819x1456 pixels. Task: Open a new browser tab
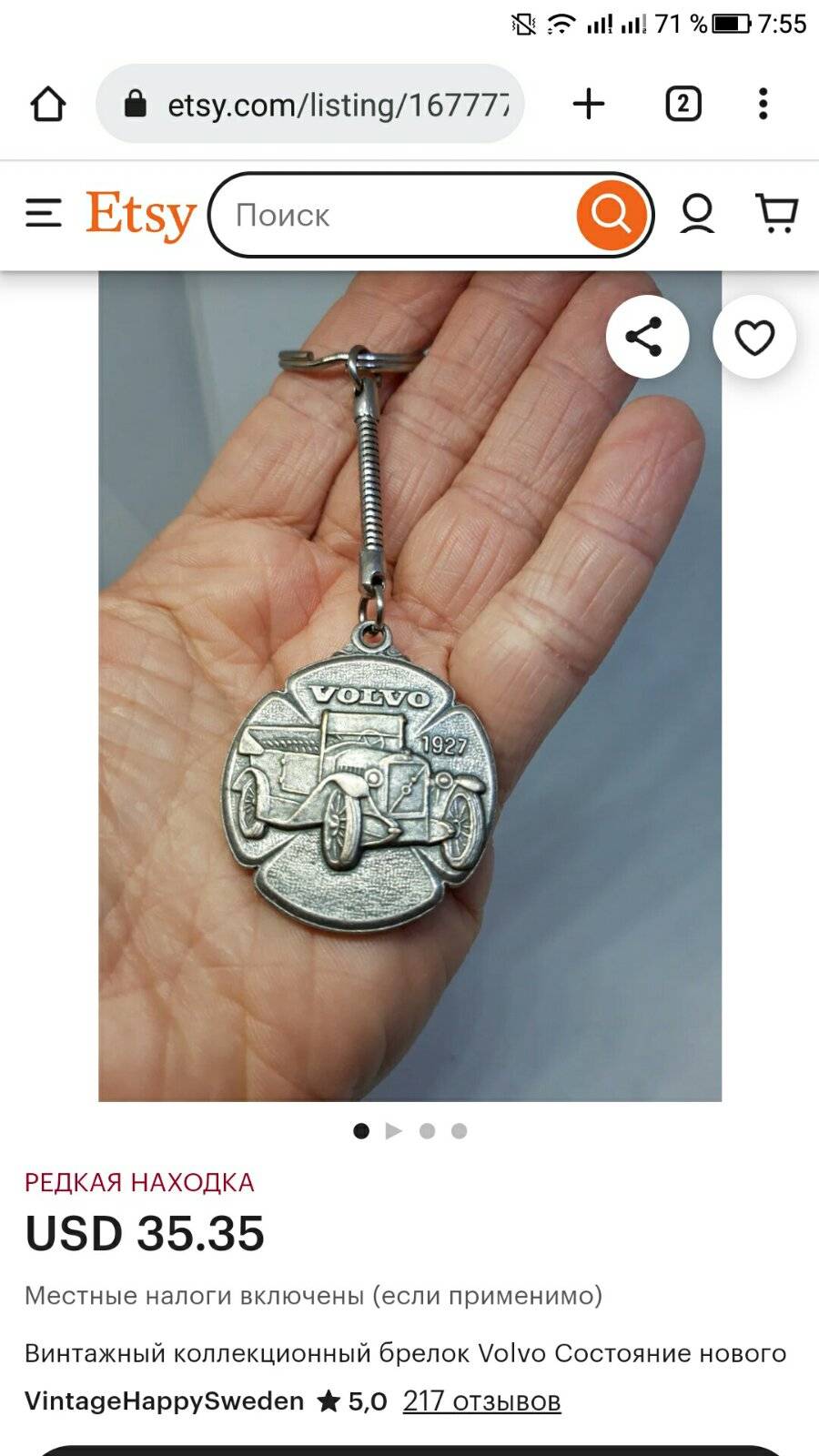[x=589, y=104]
